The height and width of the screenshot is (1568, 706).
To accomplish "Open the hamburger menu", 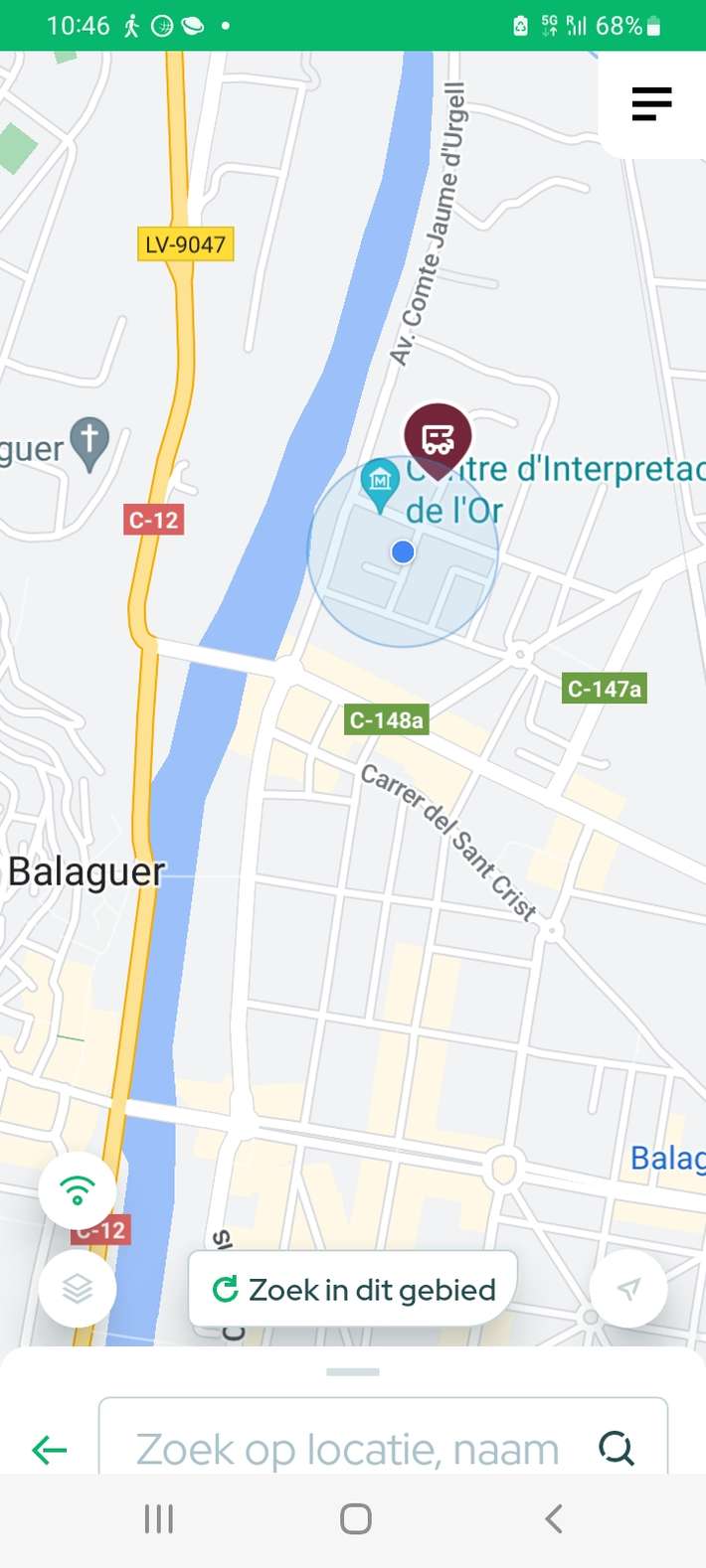I will click(x=651, y=103).
